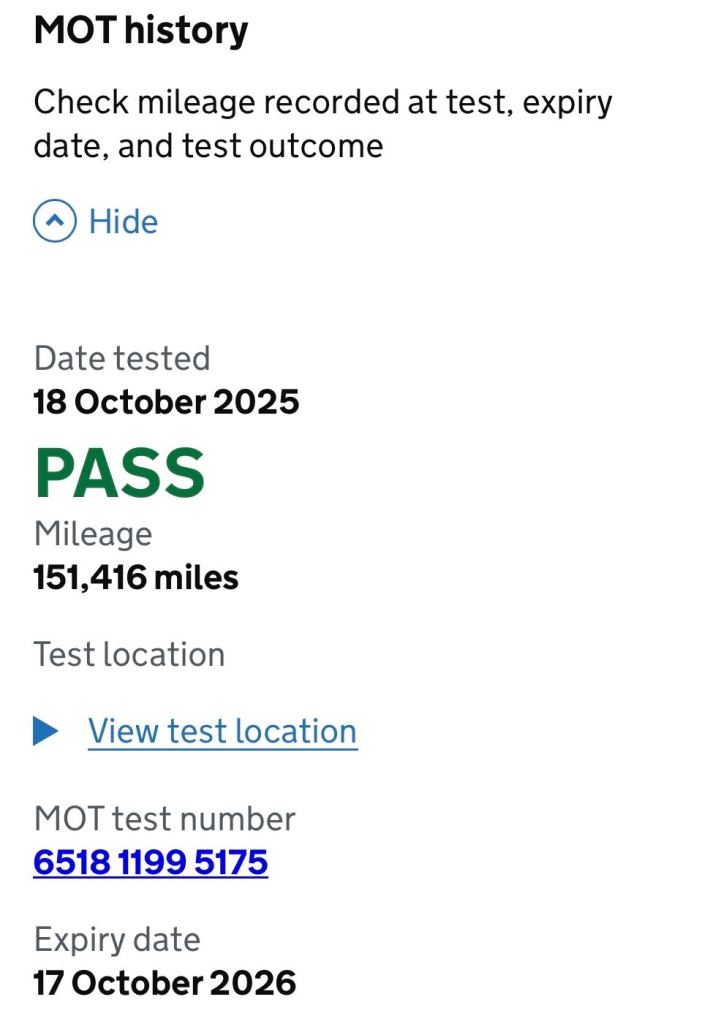Open MOT test number 6518 1199 5175
The height and width of the screenshot is (1024, 702).
click(151, 862)
